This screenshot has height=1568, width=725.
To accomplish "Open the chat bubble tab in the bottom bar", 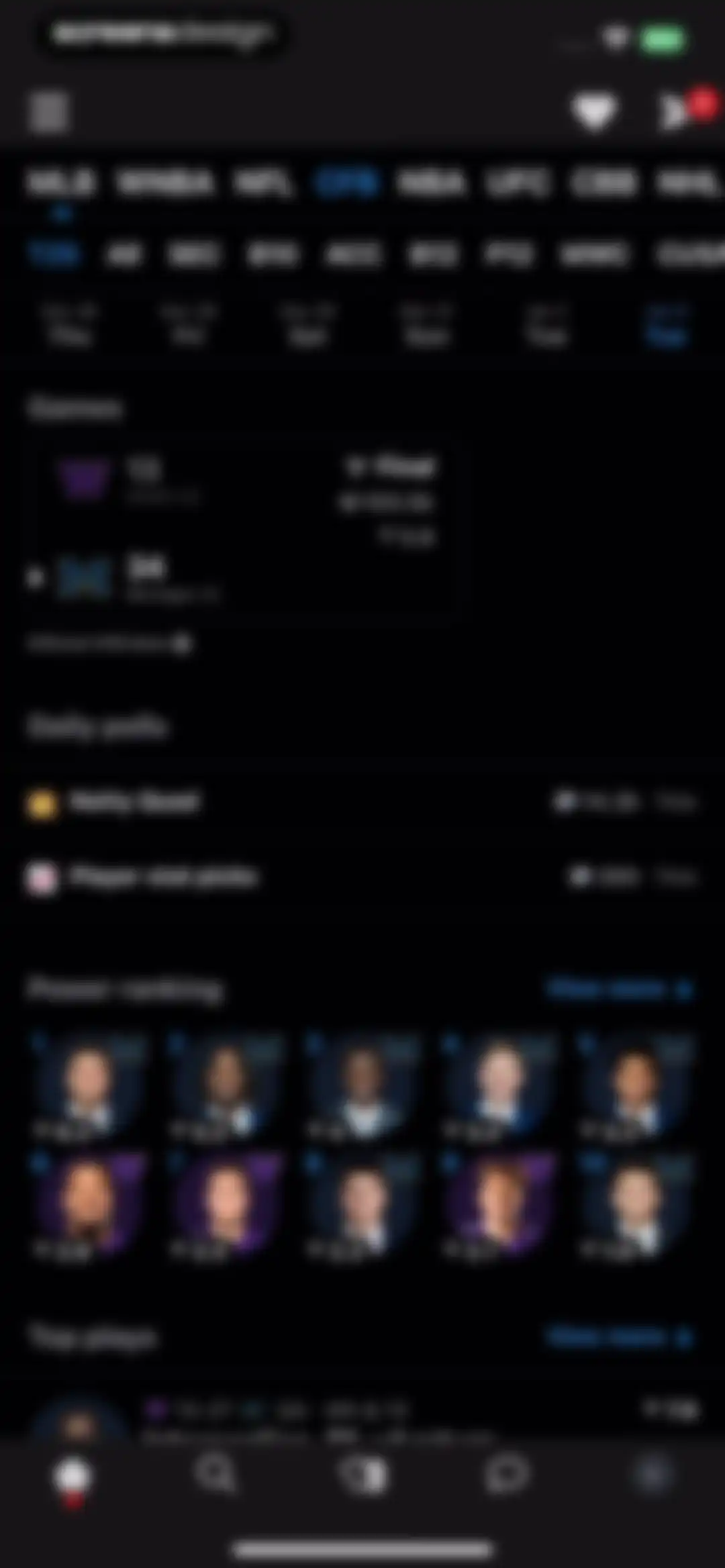I will coord(507,1475).
